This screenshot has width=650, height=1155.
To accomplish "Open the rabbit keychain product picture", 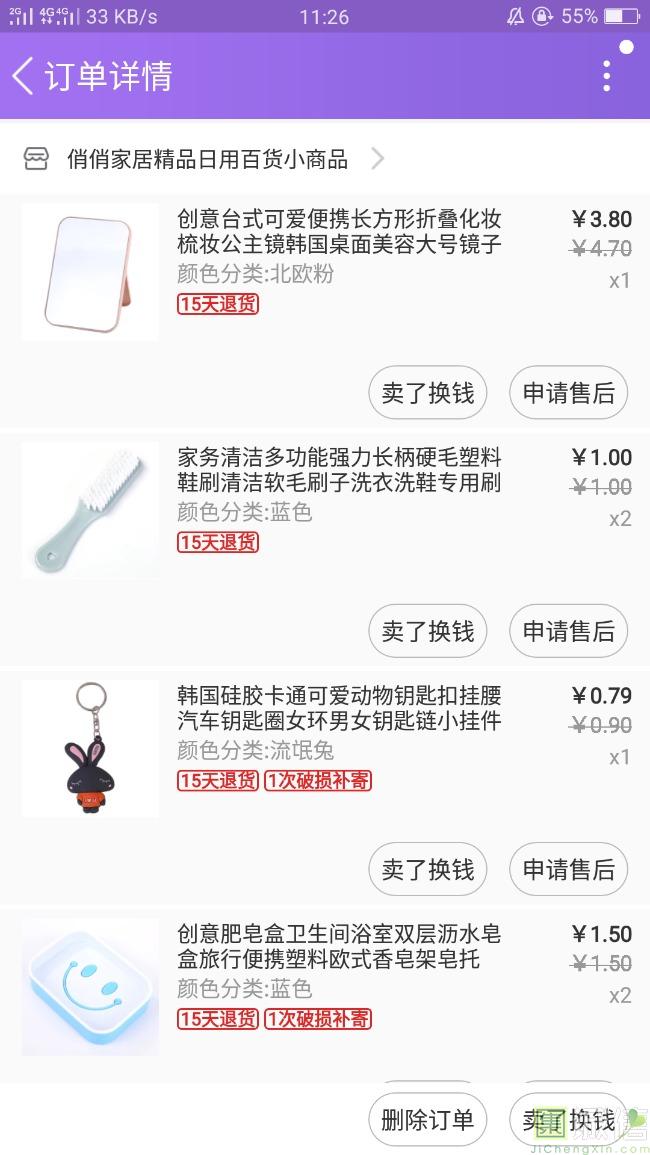I will point(90,748).
